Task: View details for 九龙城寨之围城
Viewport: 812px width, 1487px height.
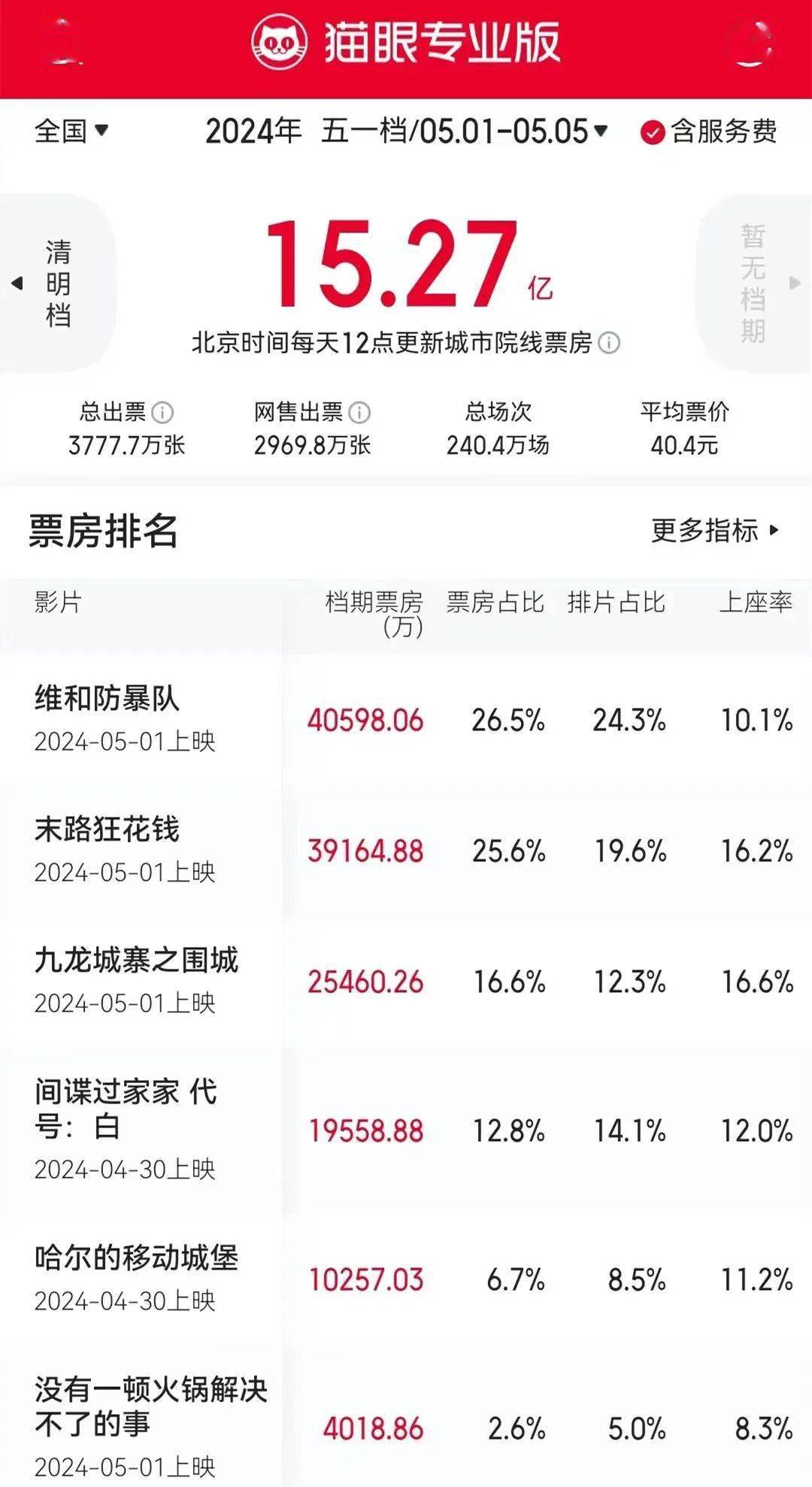Action: coord(406,982)
